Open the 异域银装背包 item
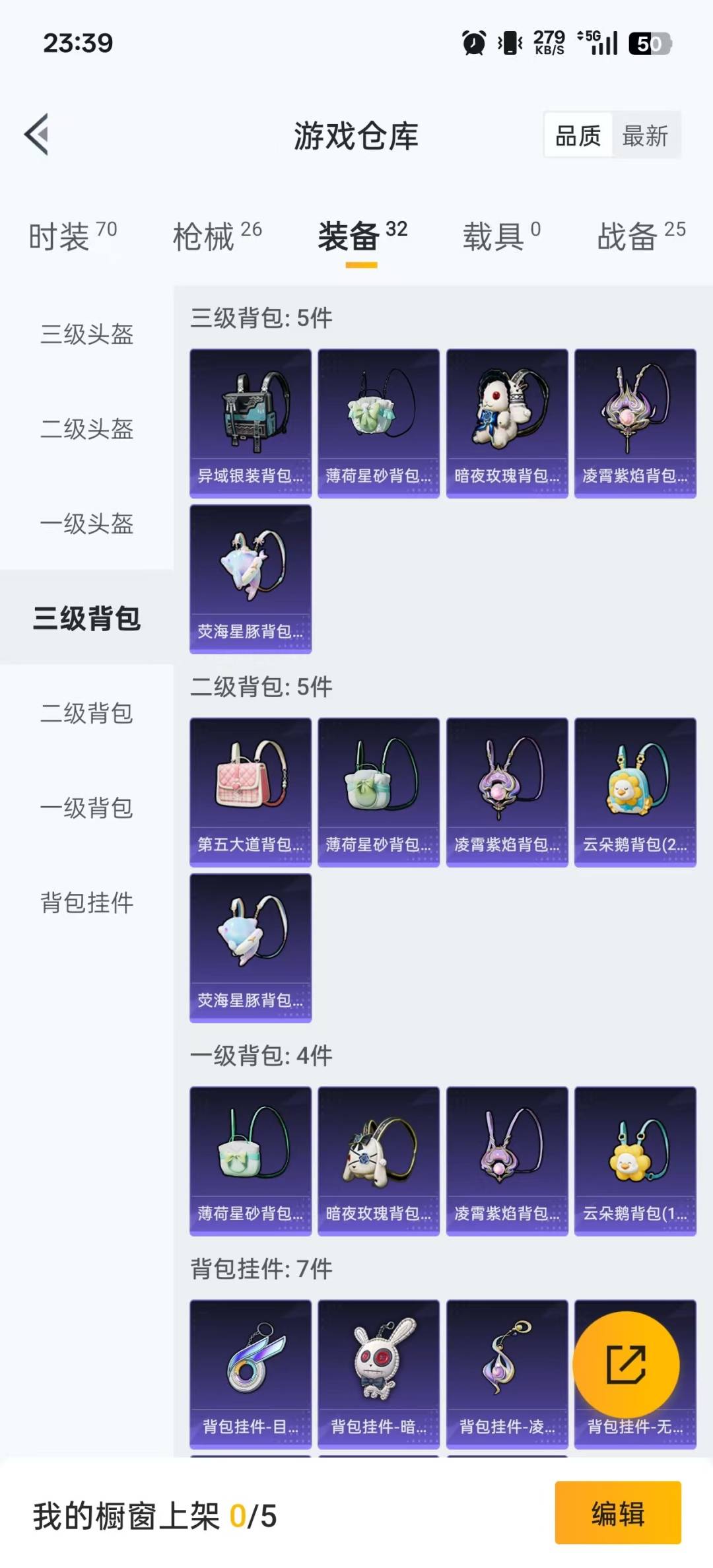The width and height of the screenshot is (713, 1568). point(250,423)
